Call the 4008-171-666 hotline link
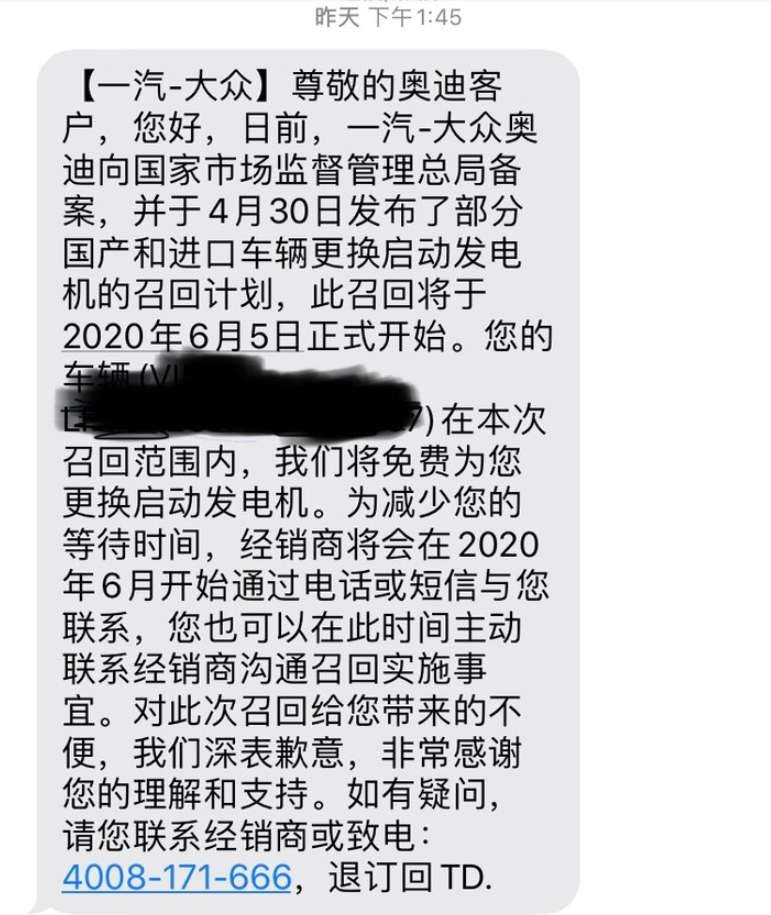Image resolution: width=771 pixels, height=915 pixels. point(176,877)
